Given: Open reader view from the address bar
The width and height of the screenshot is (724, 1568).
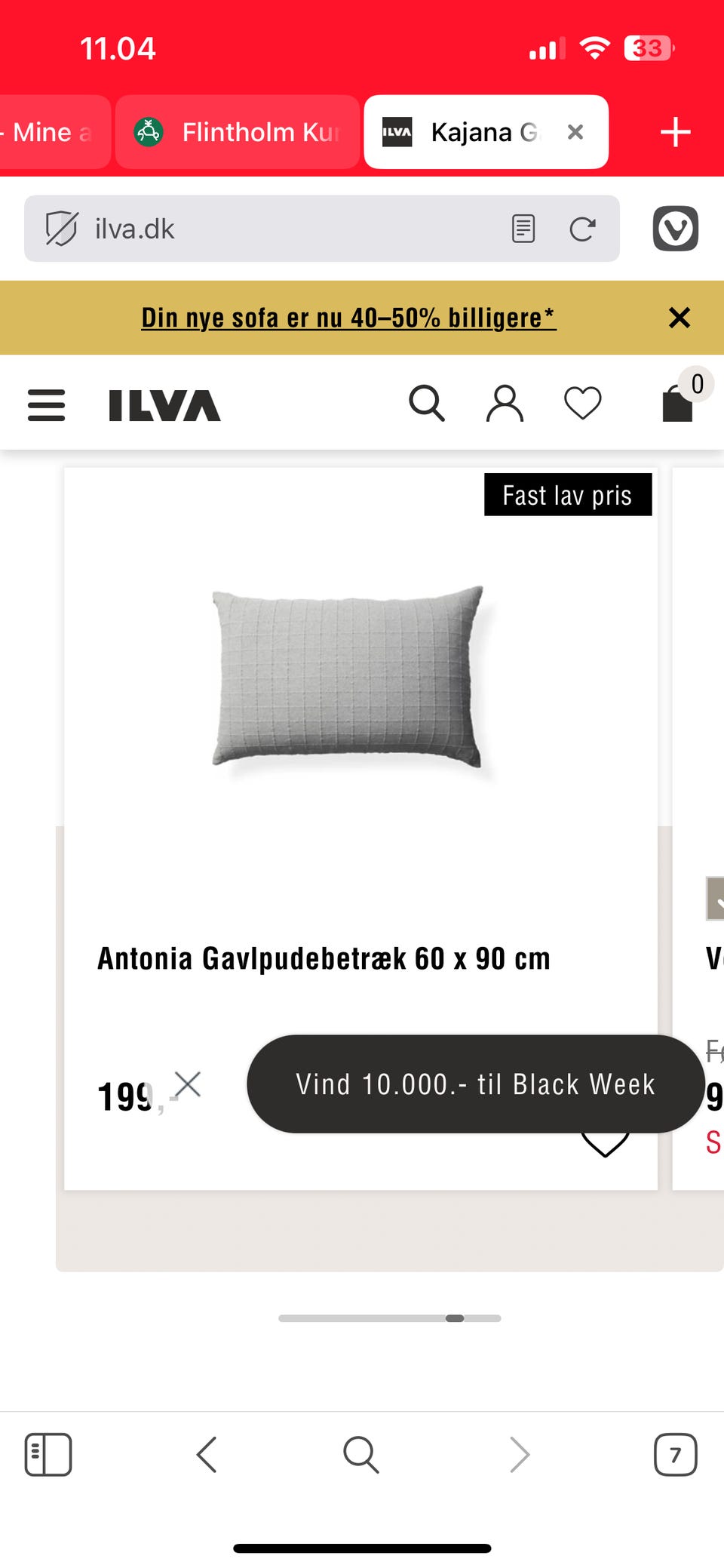Looking at the screenshot, I should click(x=523, y=229).
